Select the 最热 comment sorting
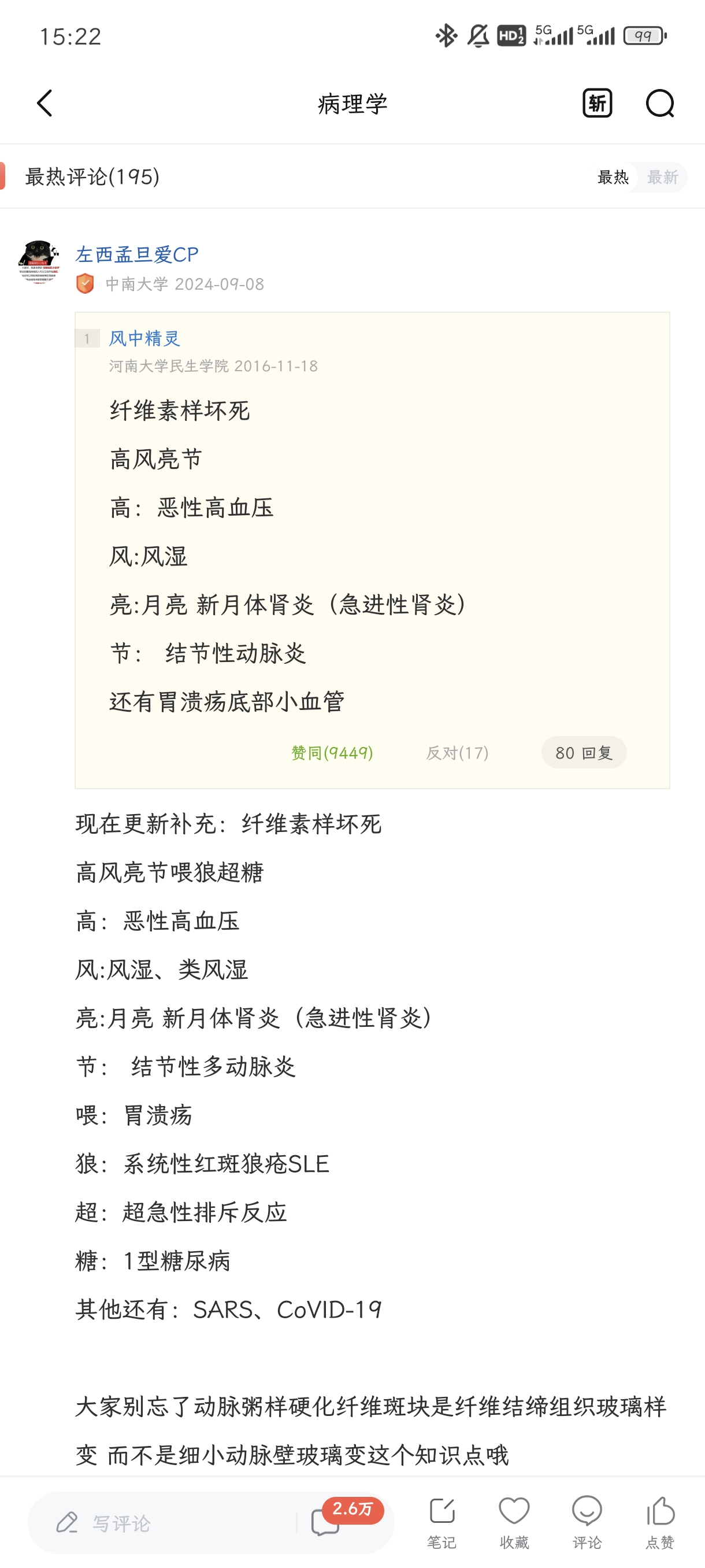This screenshot has height=1568, width=705. click(x=613, y=177)
